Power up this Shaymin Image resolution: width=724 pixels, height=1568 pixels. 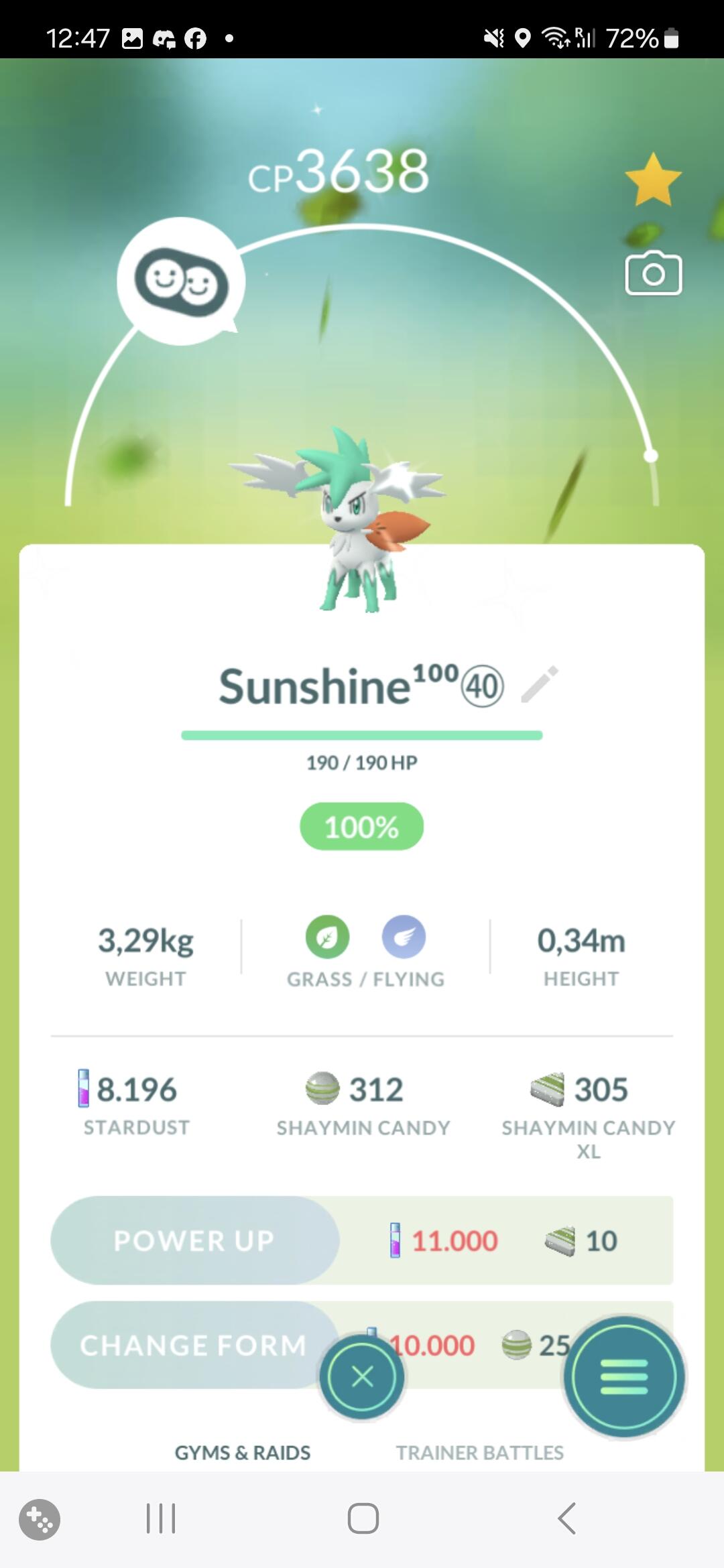[x=194, y=1240]
